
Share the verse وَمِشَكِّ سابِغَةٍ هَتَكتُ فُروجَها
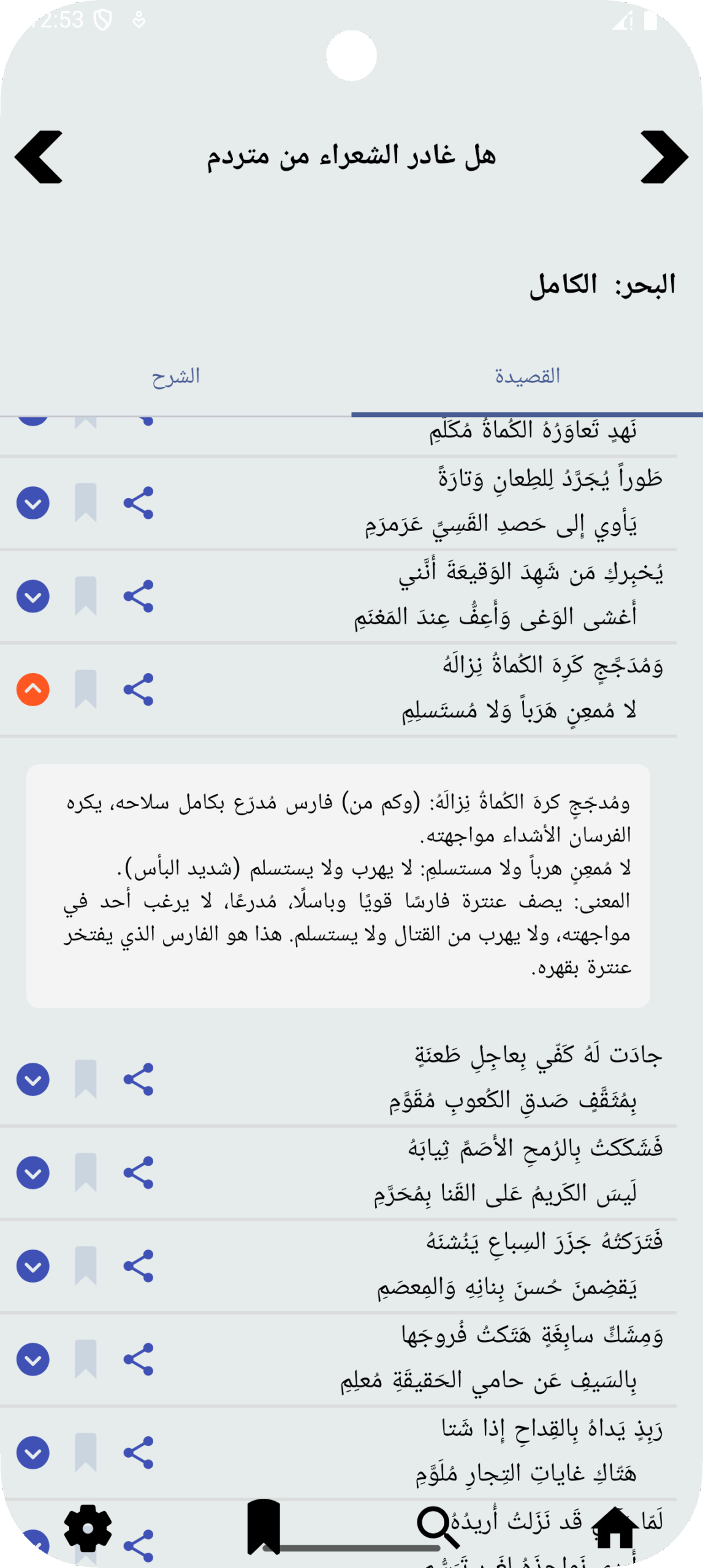click(139, 1359)
